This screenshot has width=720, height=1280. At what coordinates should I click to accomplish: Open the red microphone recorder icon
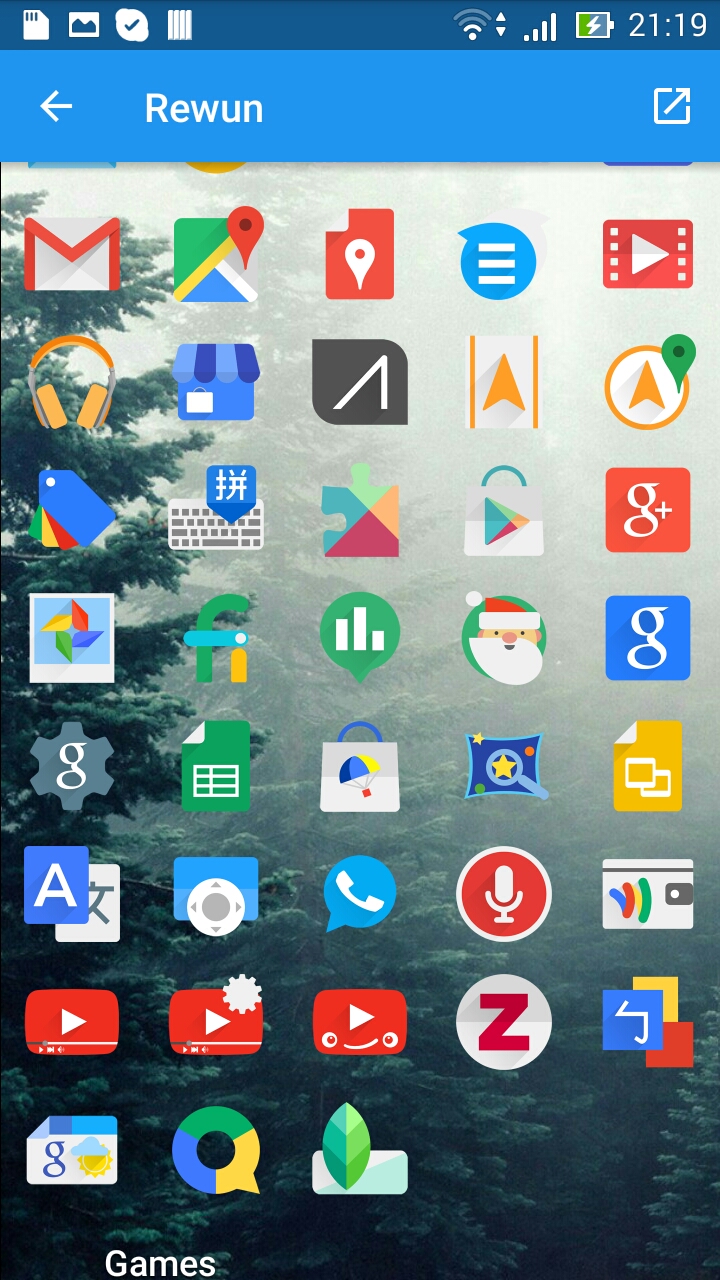coord(504,893)
